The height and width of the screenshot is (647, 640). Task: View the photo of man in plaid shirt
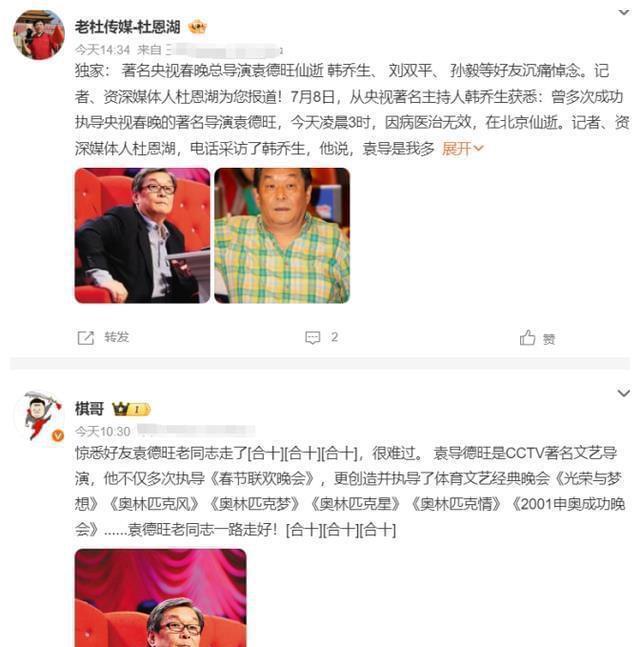click(x=282, y=235)
